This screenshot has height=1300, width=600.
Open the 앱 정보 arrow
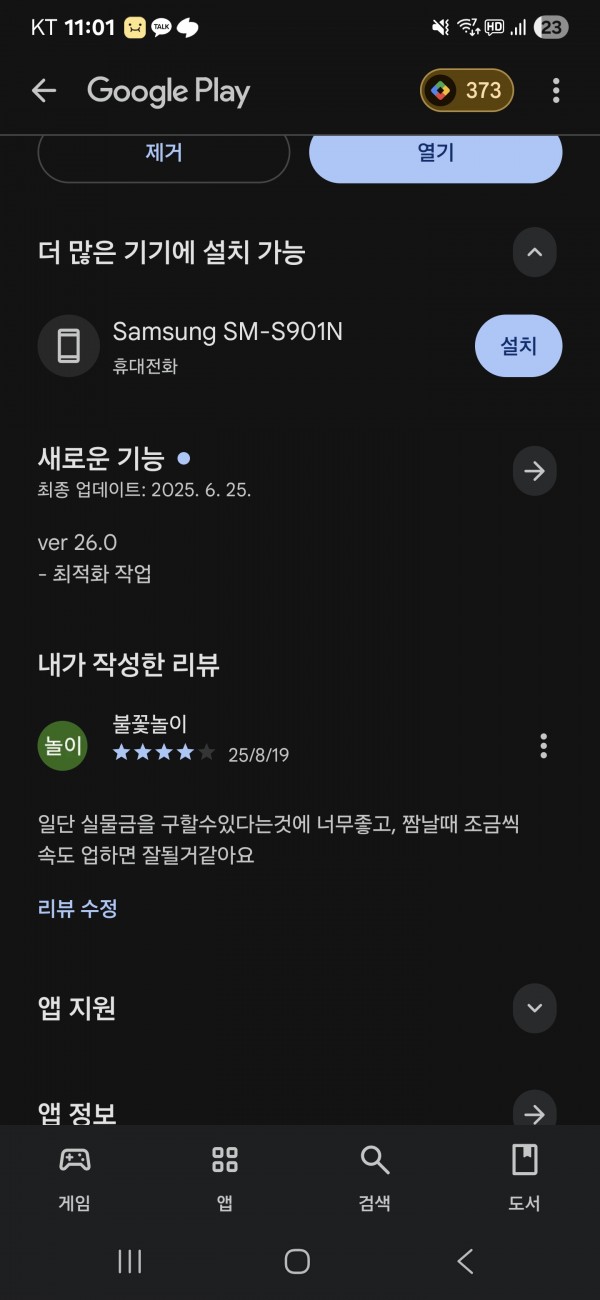click(x=534, y=1113)
